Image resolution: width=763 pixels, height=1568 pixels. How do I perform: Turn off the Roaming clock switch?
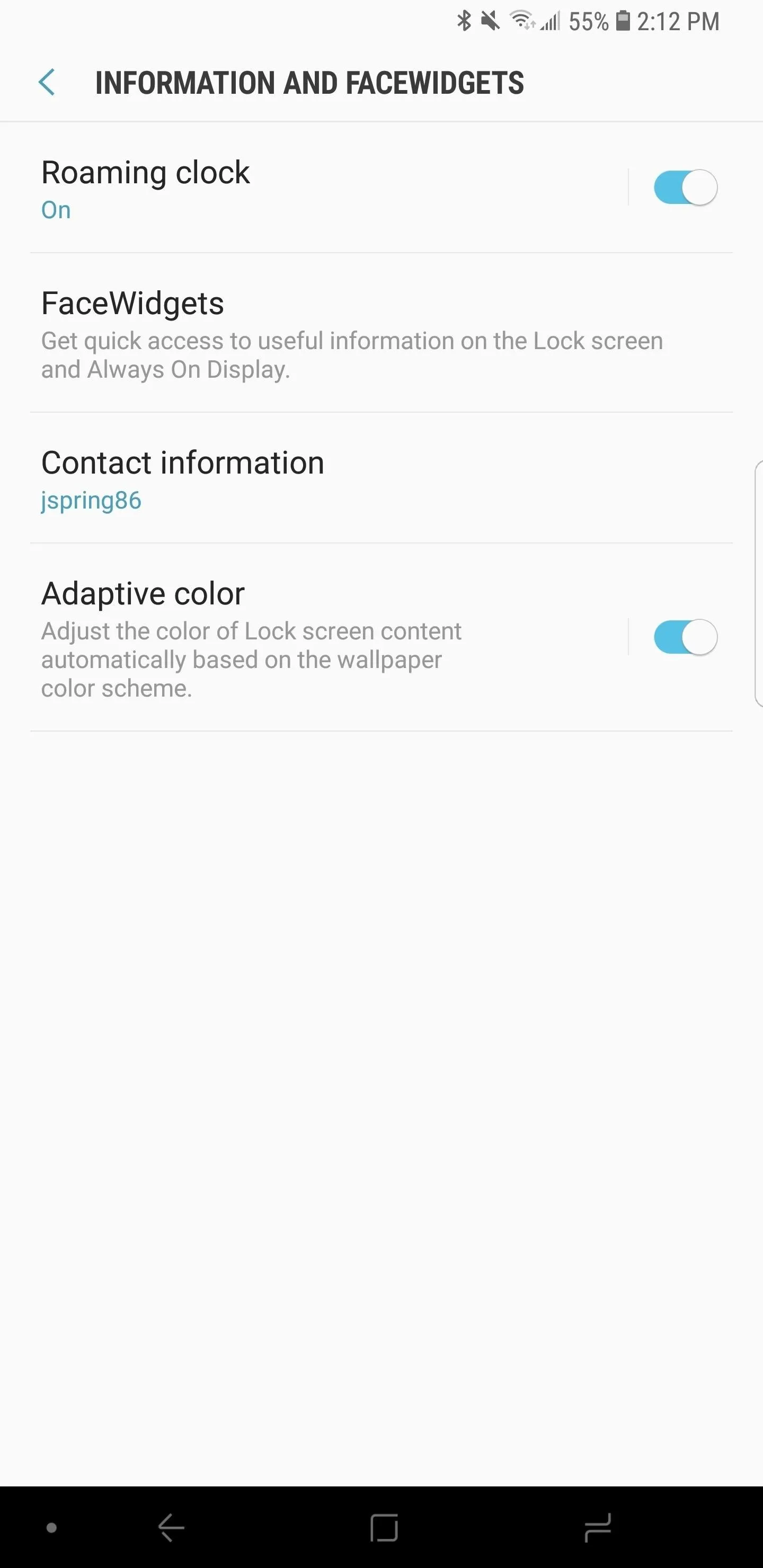pos(685,188)
